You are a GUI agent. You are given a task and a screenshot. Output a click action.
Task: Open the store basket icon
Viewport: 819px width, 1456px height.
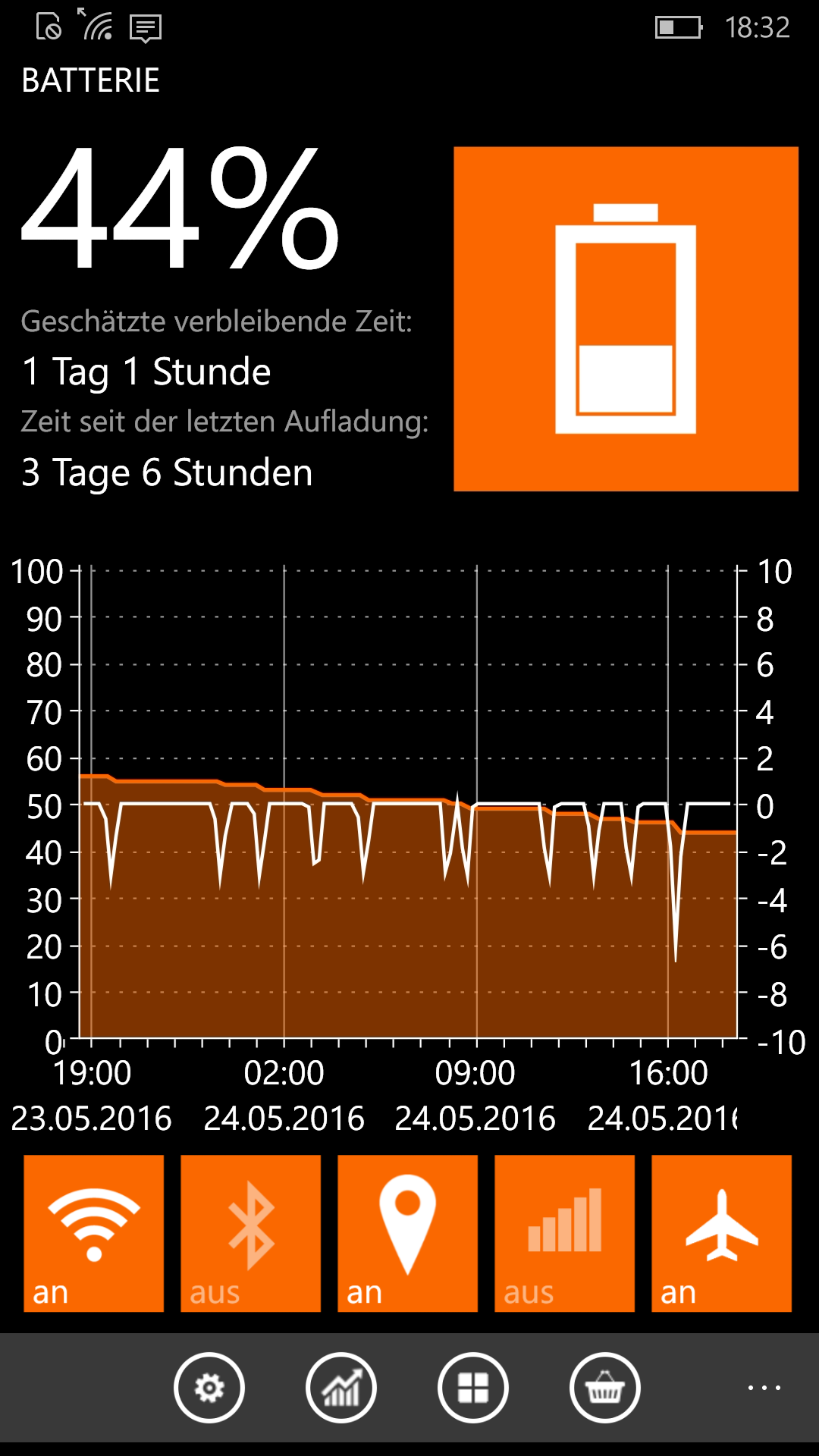[x=605, y=1388]
